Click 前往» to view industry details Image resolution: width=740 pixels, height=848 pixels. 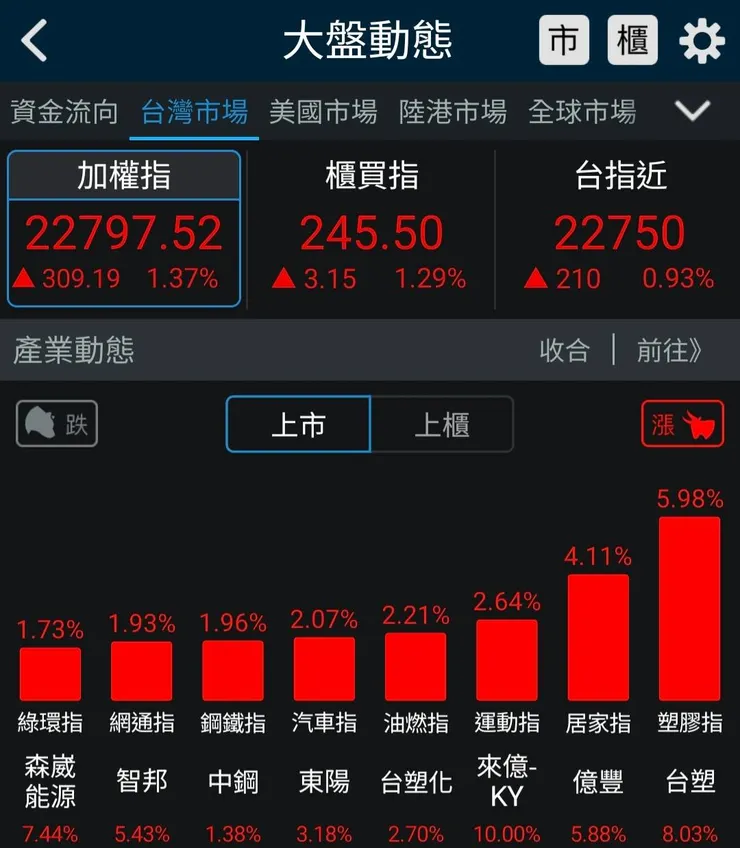666,352
